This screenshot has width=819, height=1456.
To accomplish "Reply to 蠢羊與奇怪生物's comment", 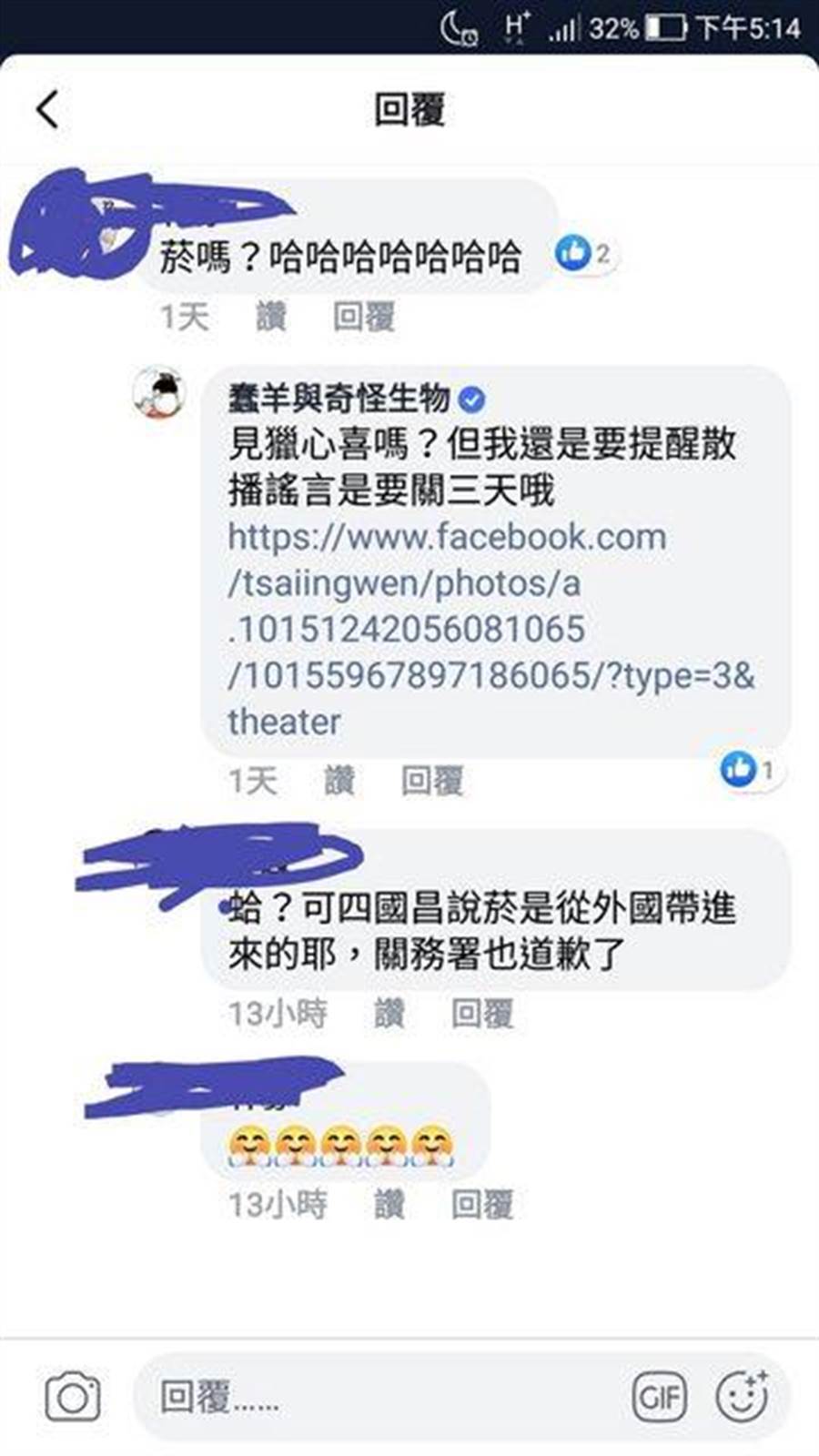I will [432, 780].
